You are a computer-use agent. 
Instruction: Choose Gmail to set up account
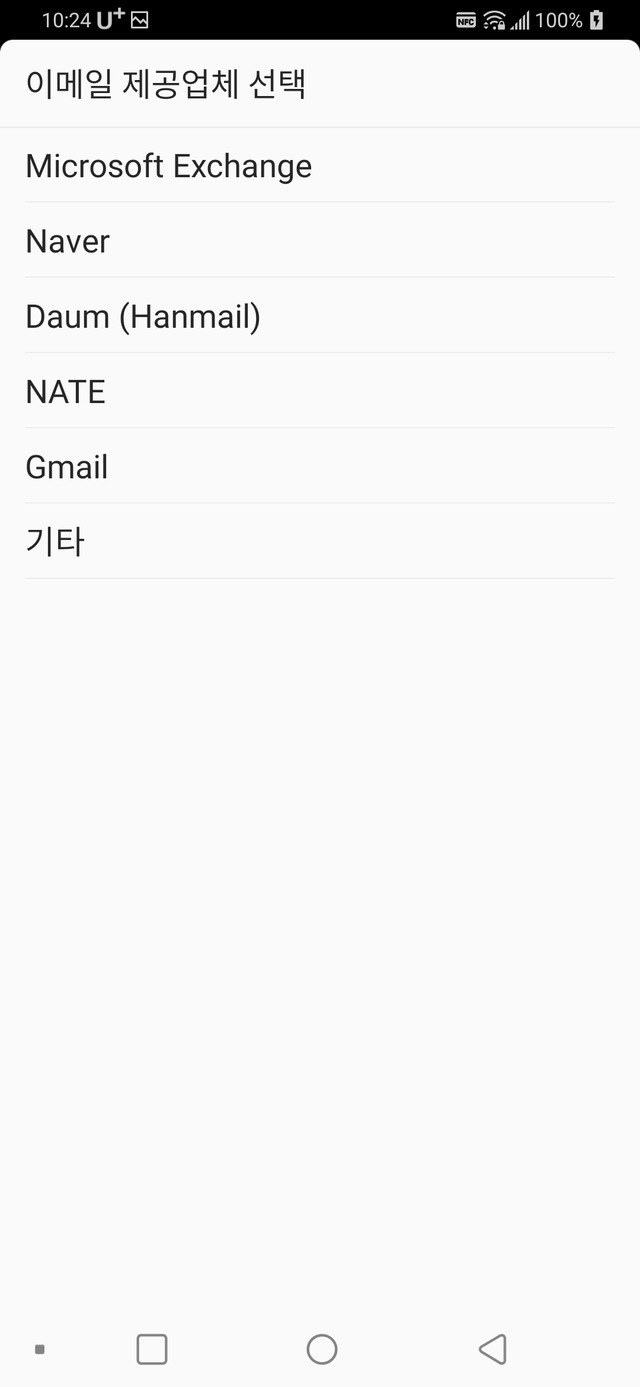click(67, 467)
